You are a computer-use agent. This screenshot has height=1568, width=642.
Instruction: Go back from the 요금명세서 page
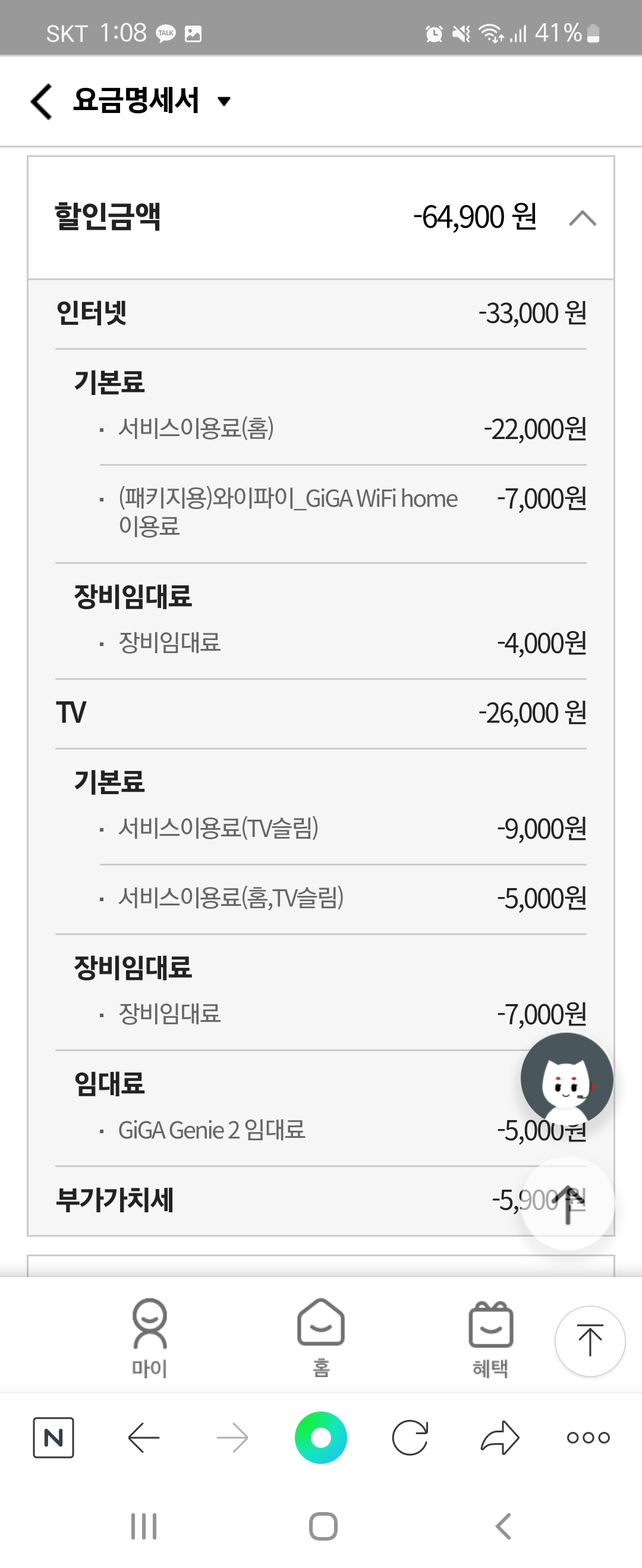tap(42, 101)
